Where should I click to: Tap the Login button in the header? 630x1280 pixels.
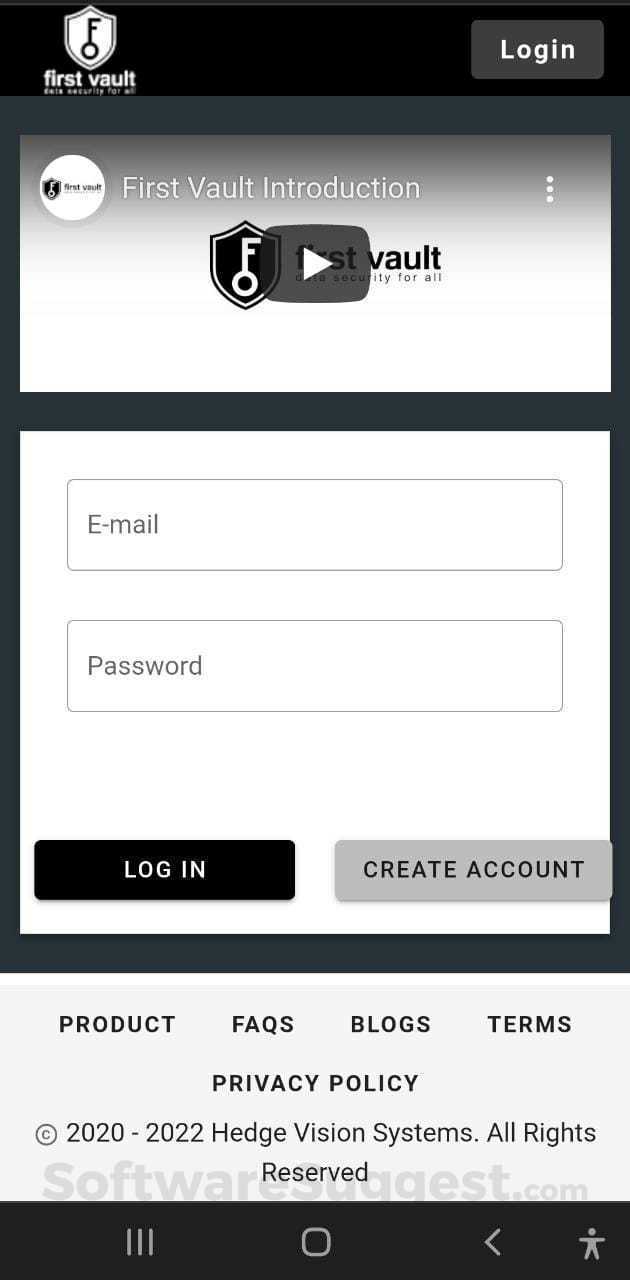pyautogui.click(x=537, y=49)
